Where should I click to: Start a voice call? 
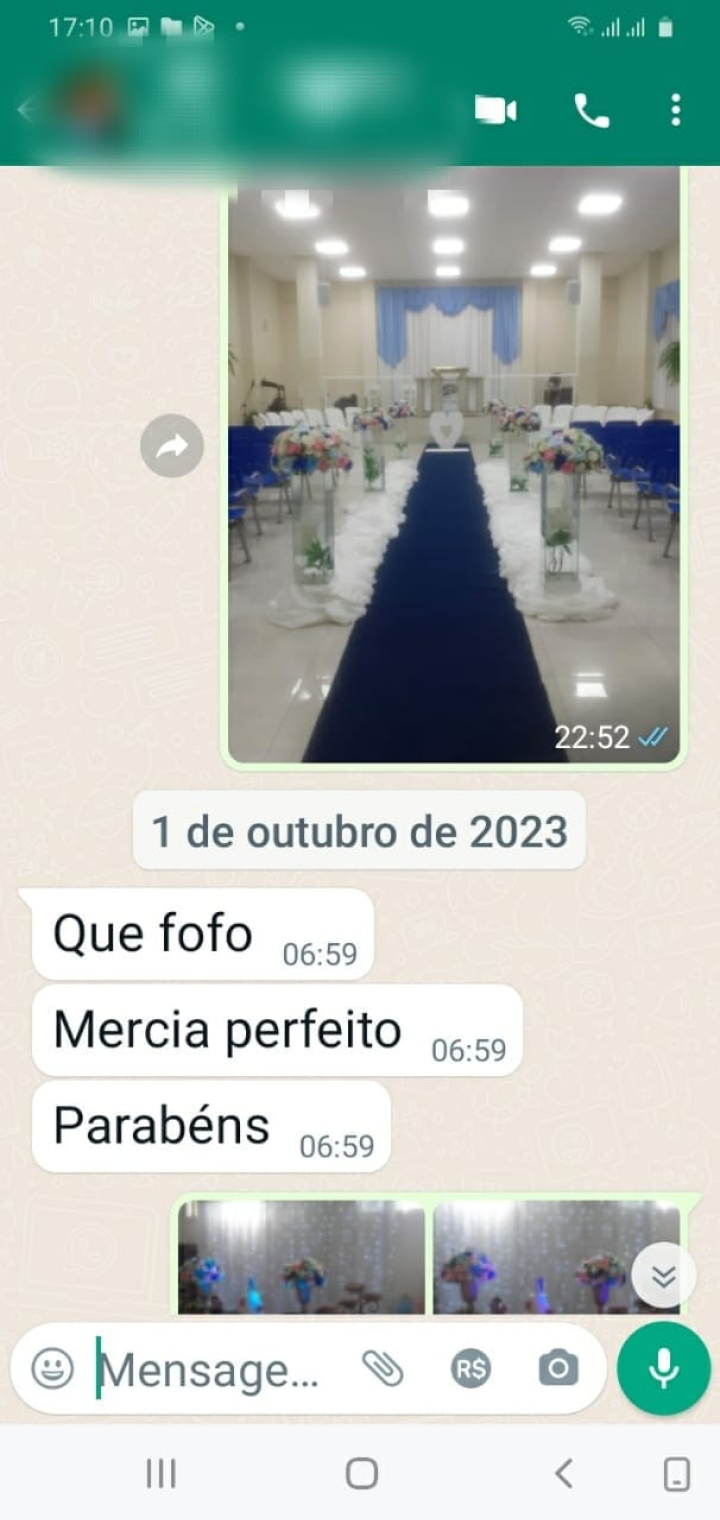[591, 110]
